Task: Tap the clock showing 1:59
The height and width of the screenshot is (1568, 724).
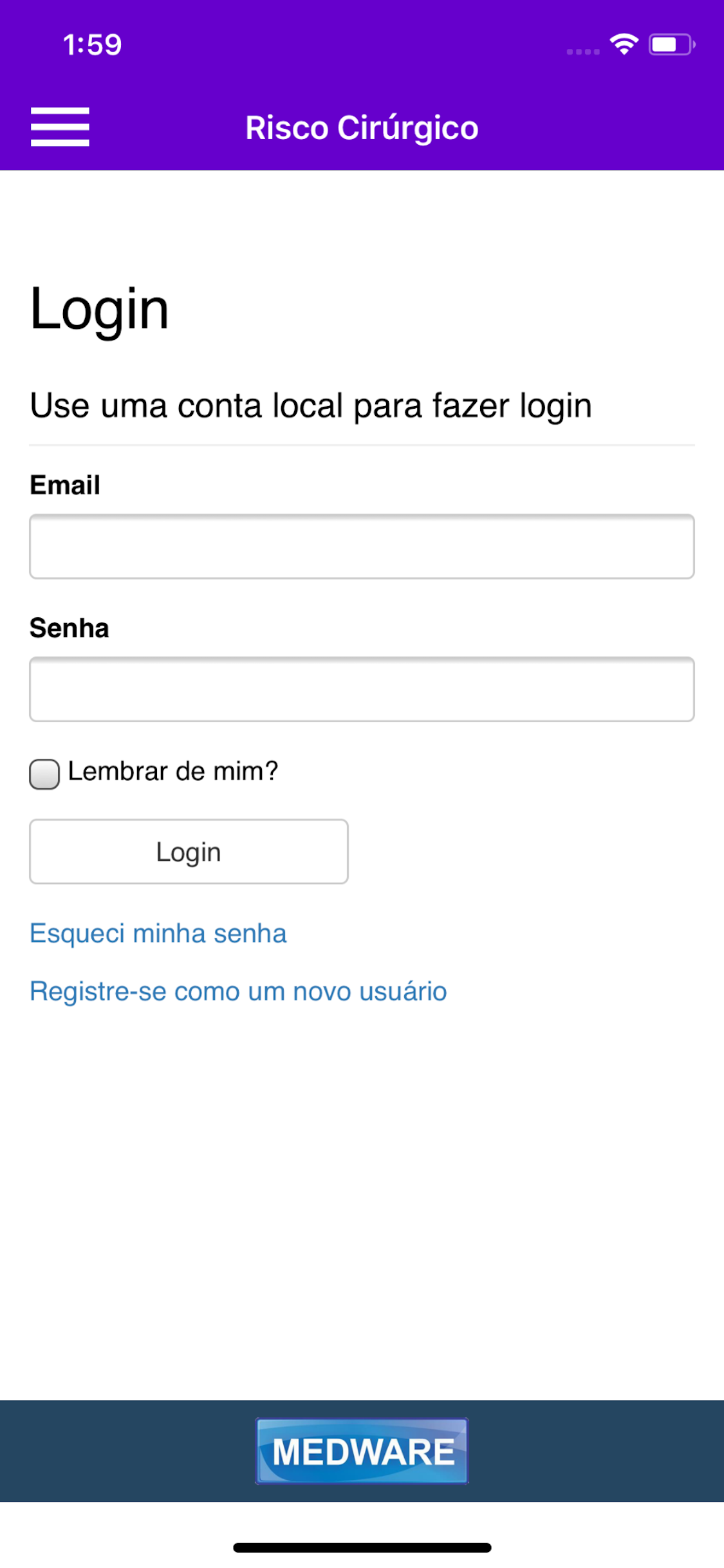Action: pyautogui.click(x=91, y=44)
